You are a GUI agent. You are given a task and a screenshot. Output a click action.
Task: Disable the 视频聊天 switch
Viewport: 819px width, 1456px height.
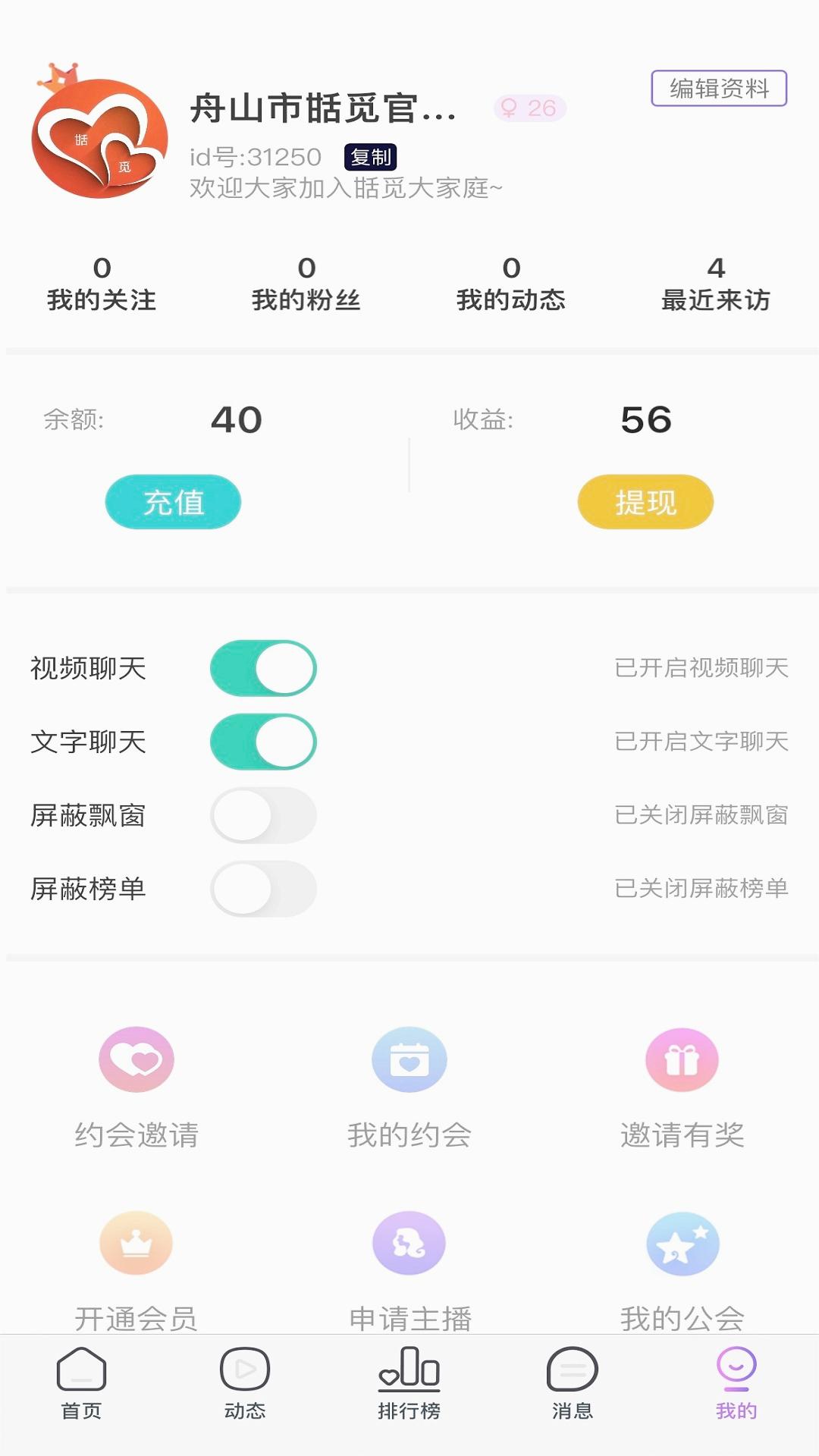click(x=263, y=668)
